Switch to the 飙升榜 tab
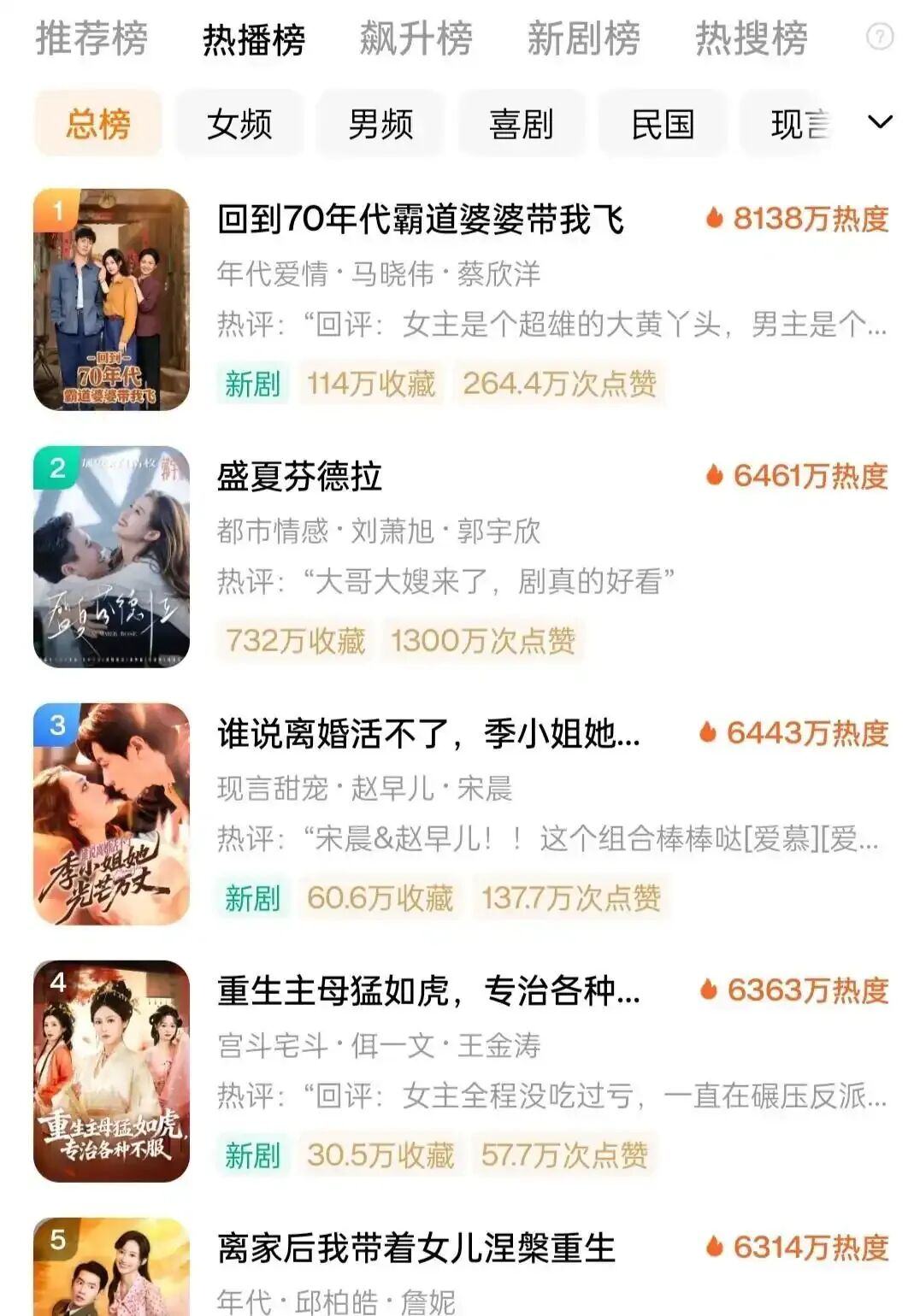The width and height of the screenshot is (914, 1316). coord(416,38)
